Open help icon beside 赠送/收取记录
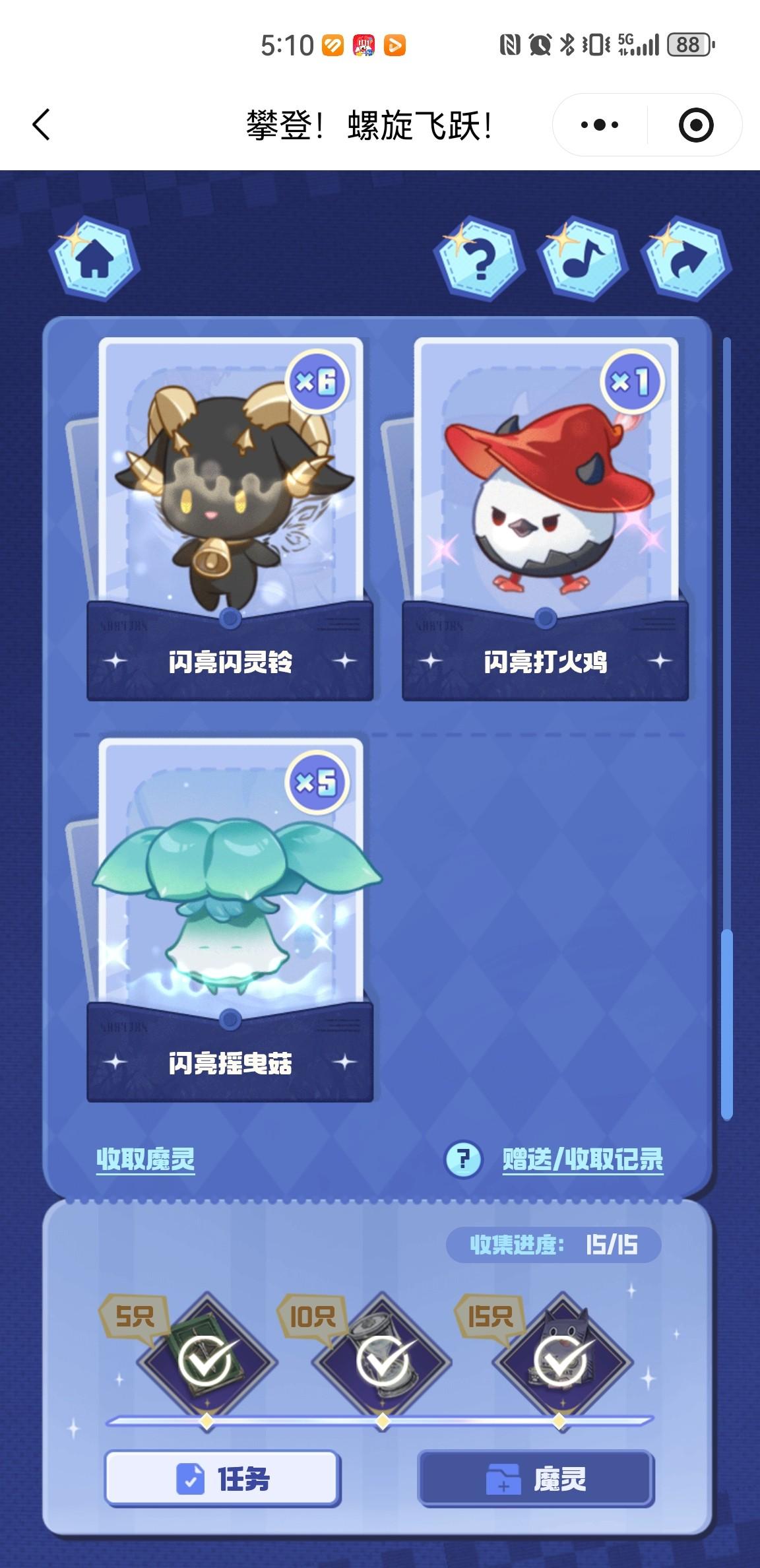The width and height of the screenshot is (760, 1568). coord(463,1160)
